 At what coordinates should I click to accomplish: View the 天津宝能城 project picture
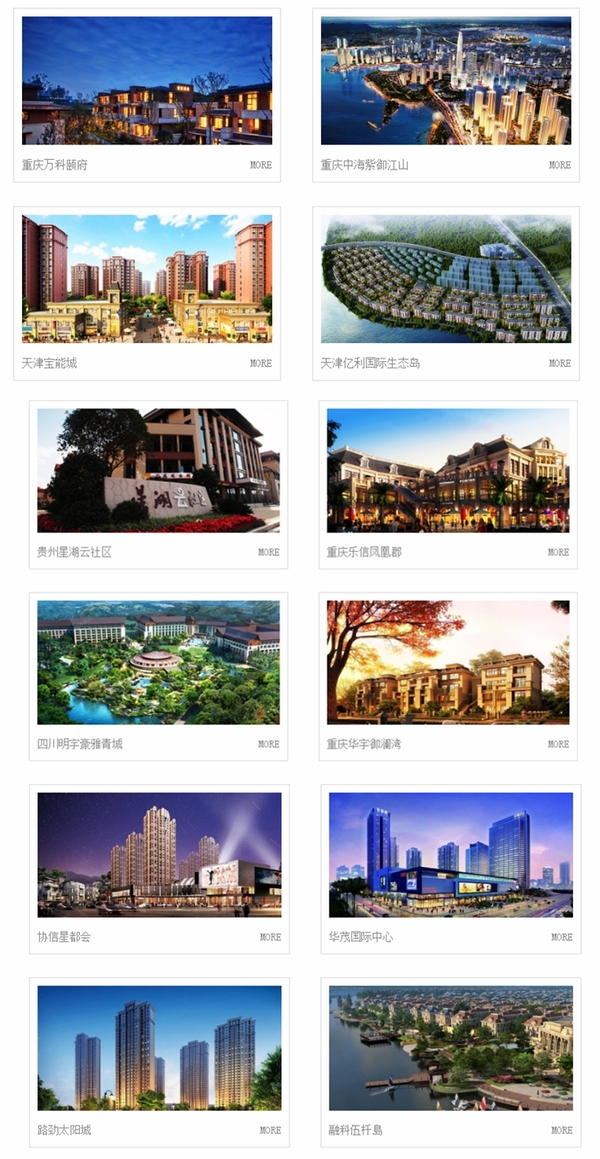pos(147,279)
